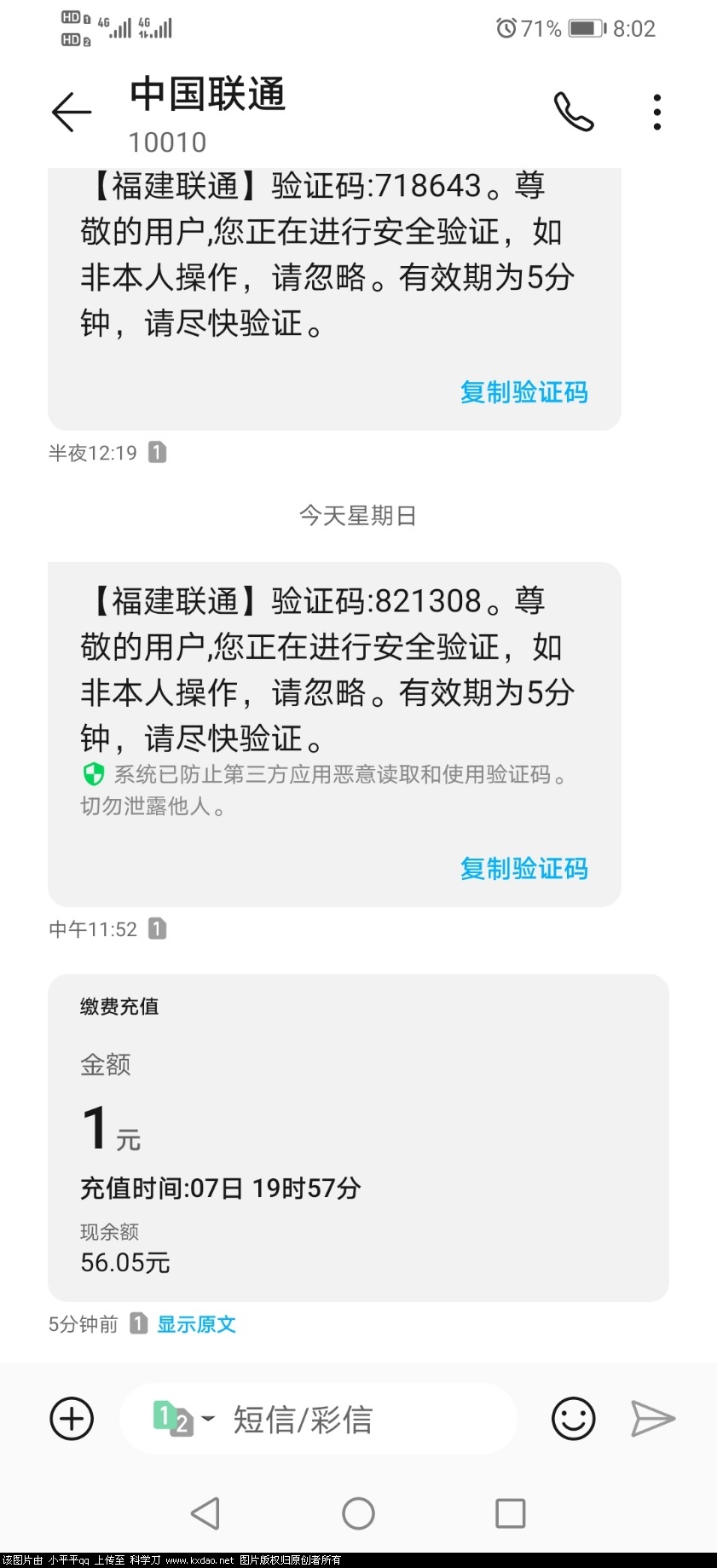This screenshot has height=1568, width=717.
Task: Open the attachment plus button
Action: click(72, 1419)
